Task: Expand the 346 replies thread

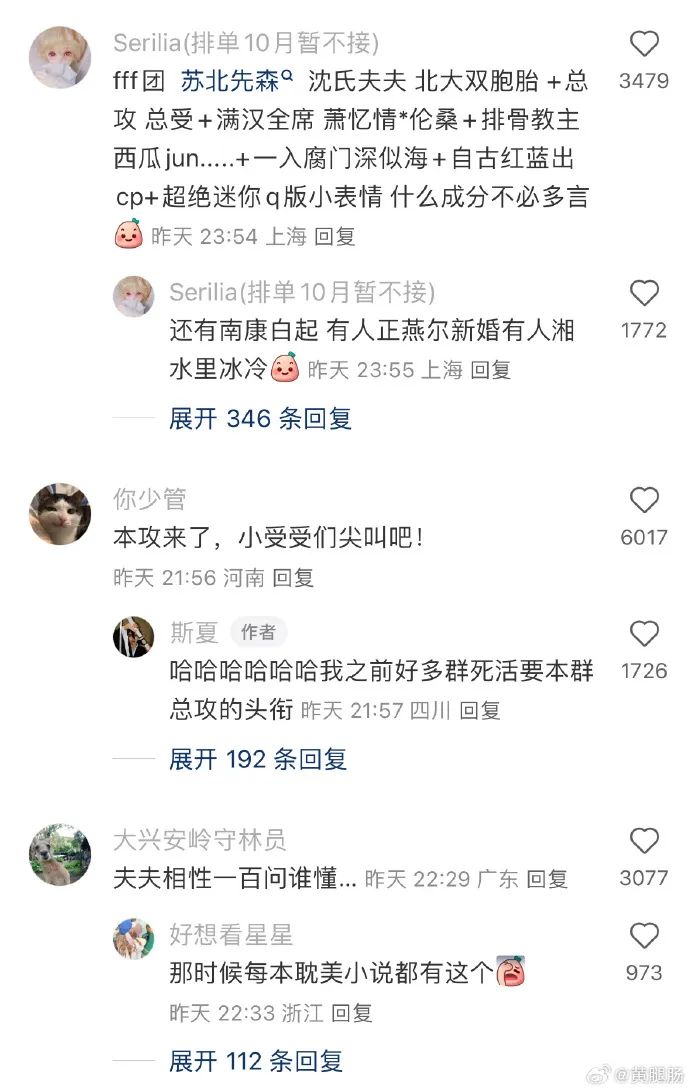Action: [x=260, y=418]
